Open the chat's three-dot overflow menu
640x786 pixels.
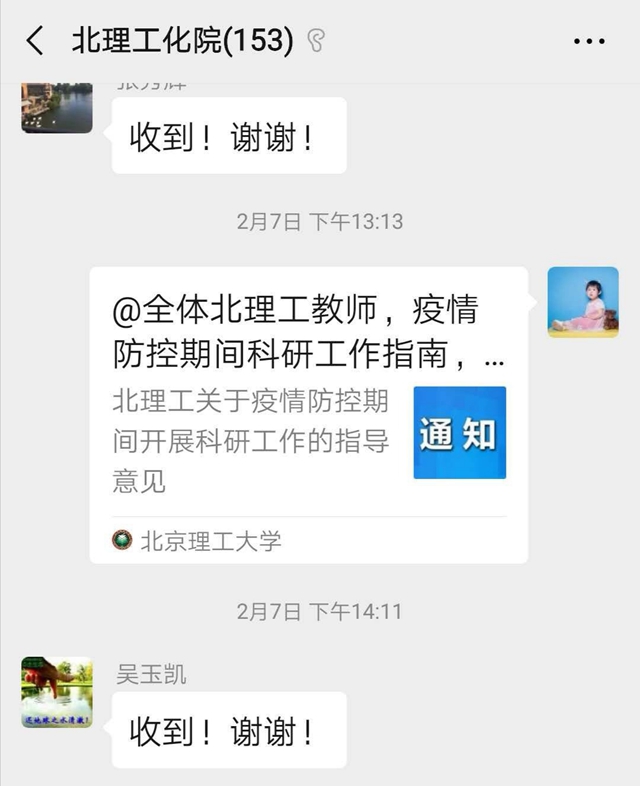click(588, 41)
